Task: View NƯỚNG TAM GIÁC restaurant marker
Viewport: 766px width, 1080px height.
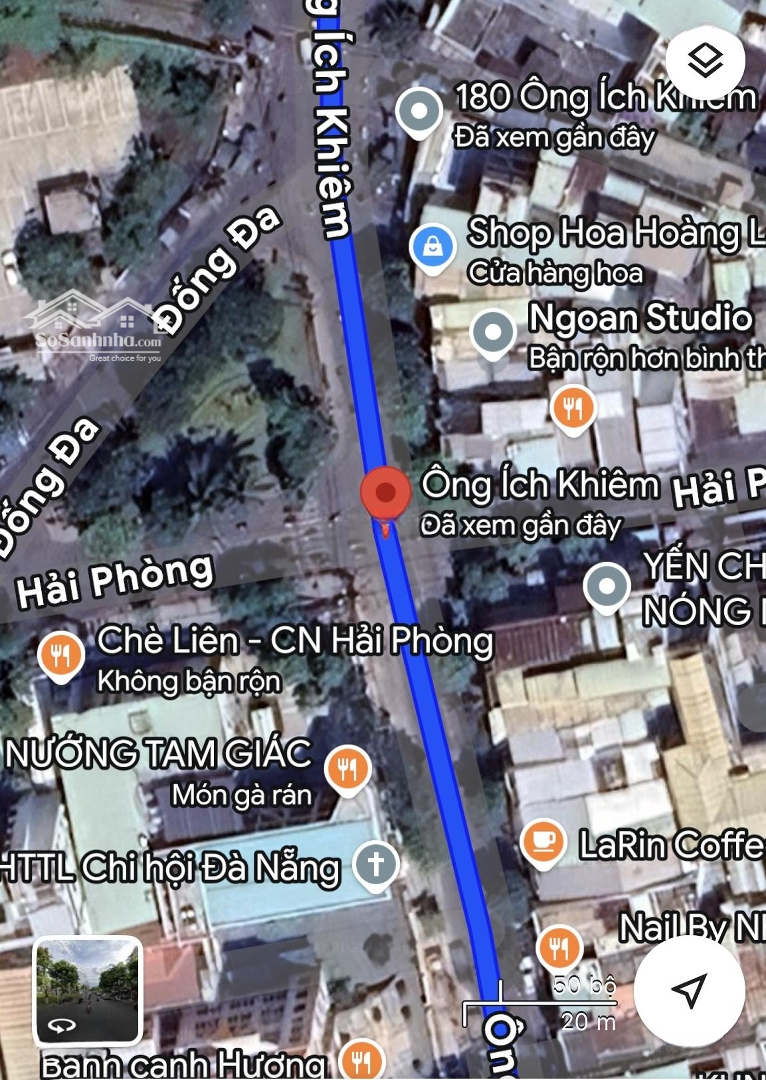Action: pyautogui.click(x=347, y=768)
